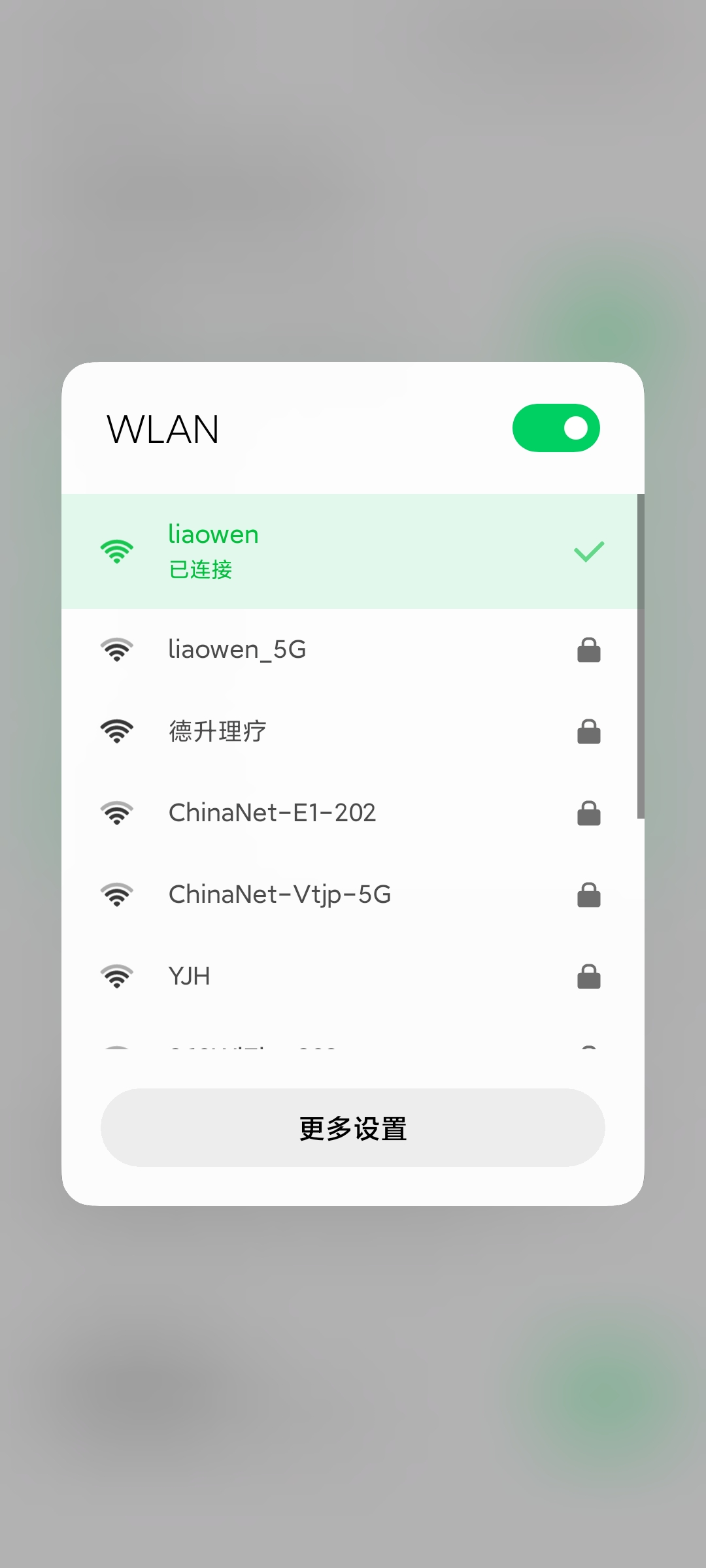
Task: Open 更多设置 for more settings
Action: click(353, 1128)
